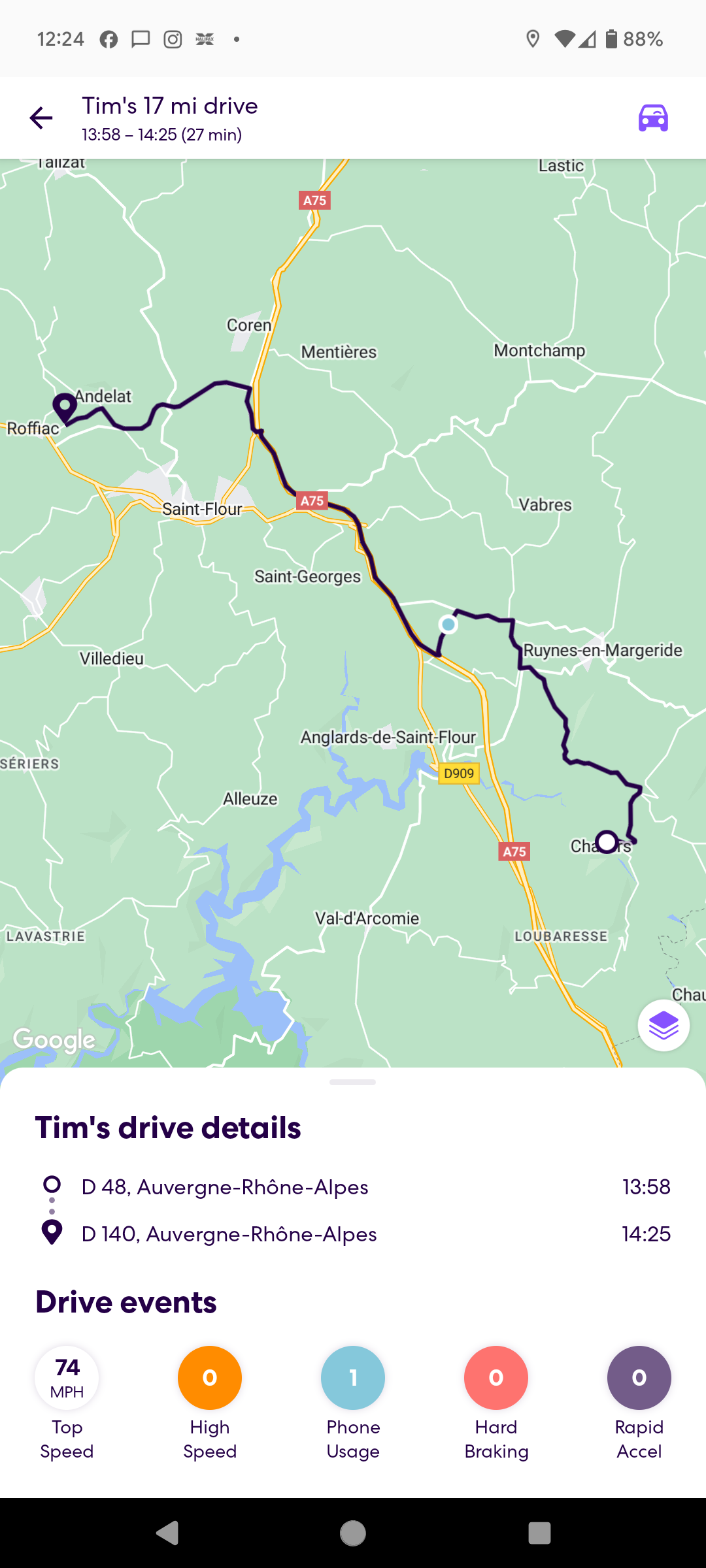Tap the phone usage marker on route
Viewport: 706px width, 1568px height.
[448, 625]
